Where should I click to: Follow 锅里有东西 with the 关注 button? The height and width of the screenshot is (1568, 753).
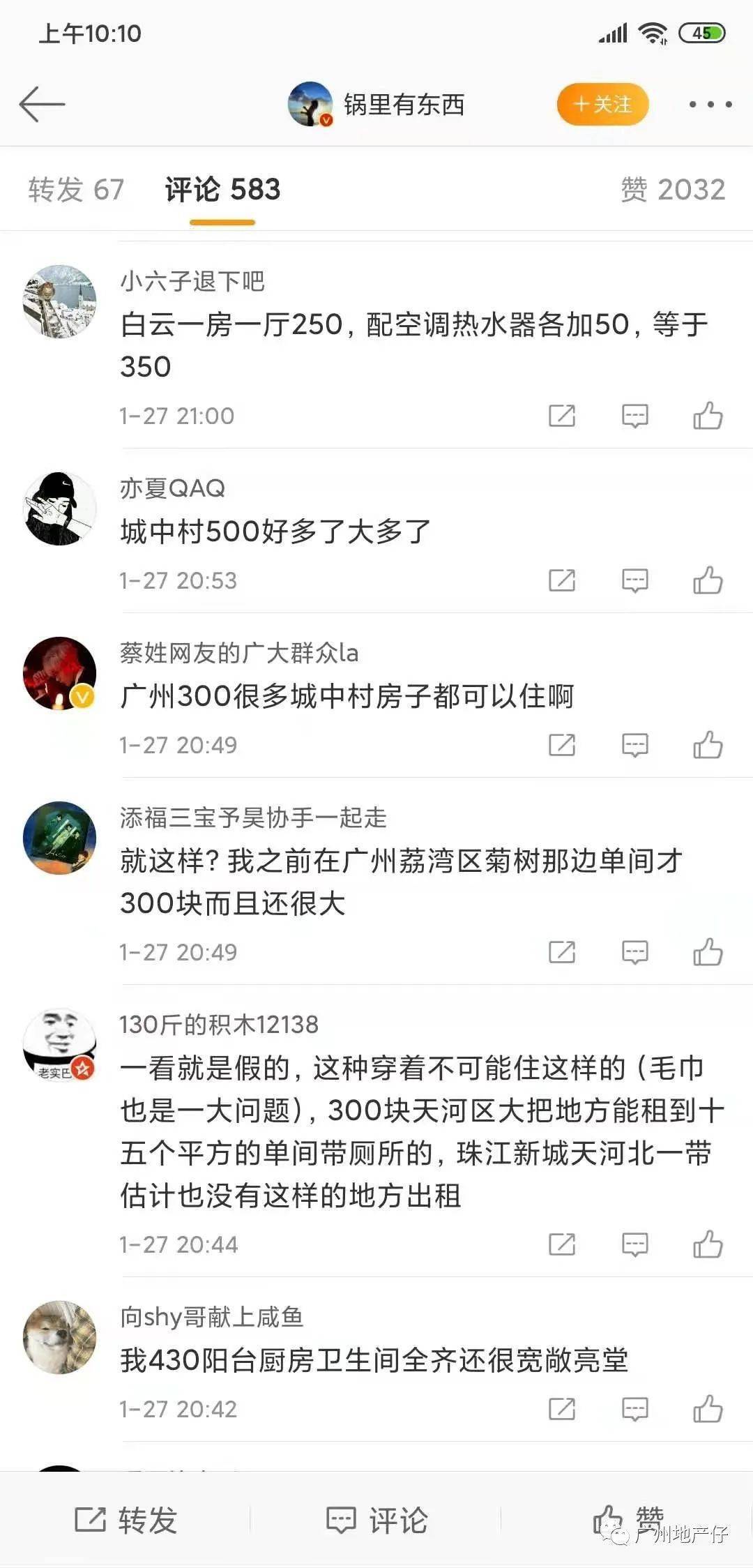pyautogui.click(x=602, y=105)
